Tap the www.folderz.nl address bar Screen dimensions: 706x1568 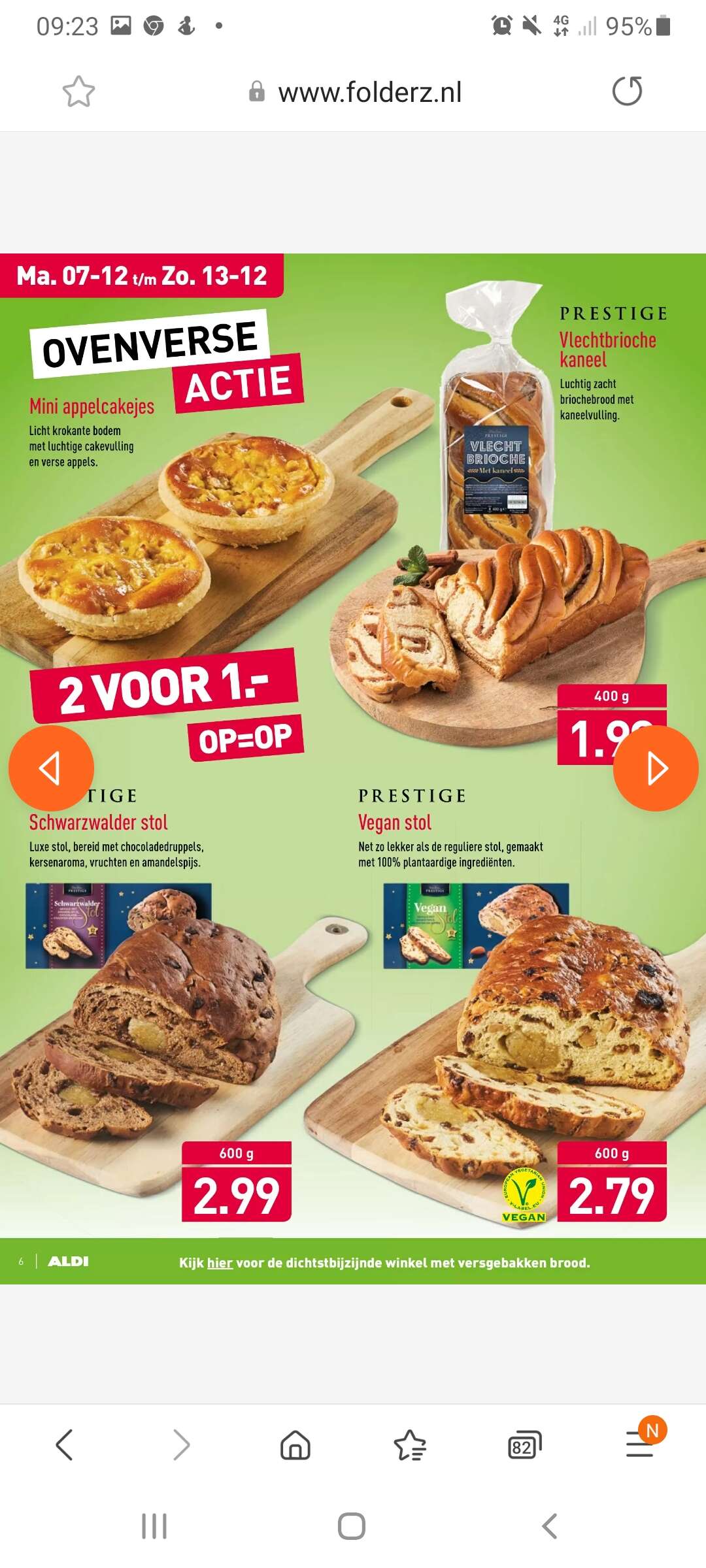point(356,92)
